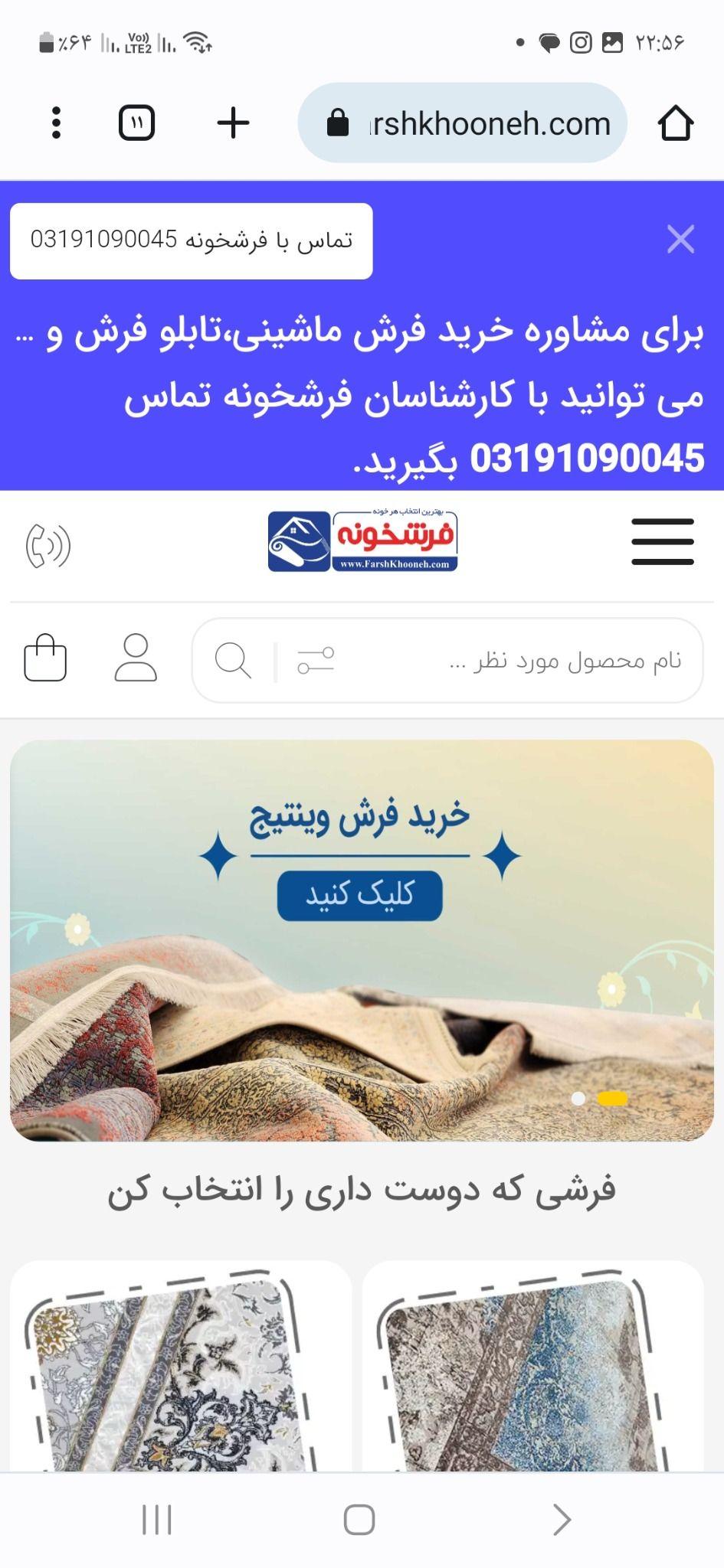Open the search filter options
Viewport: 724px width, 1568px height.
(x=315, y=660)
